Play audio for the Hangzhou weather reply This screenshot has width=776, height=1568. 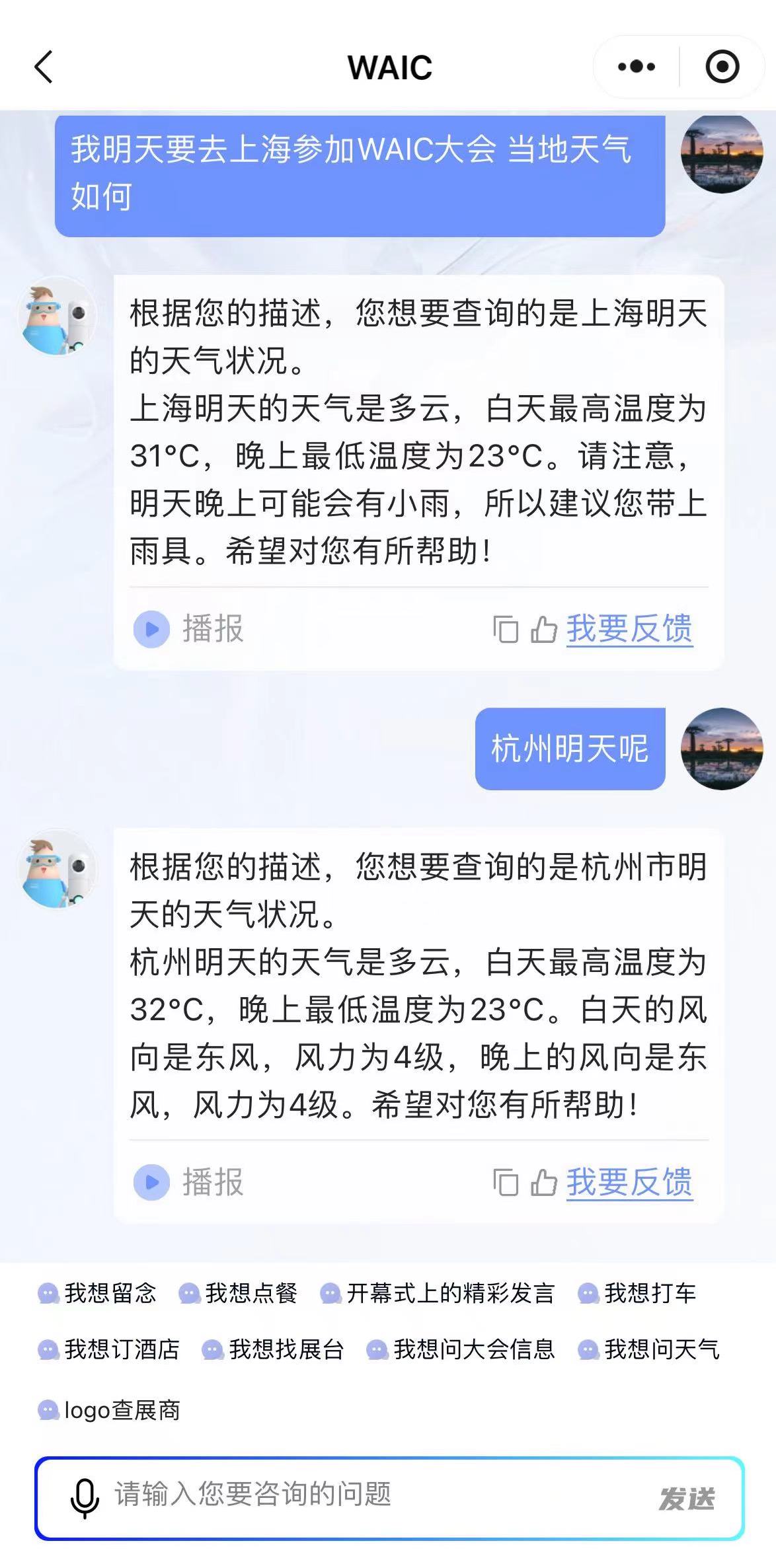pyautogui.click(x=152, y=1182)
